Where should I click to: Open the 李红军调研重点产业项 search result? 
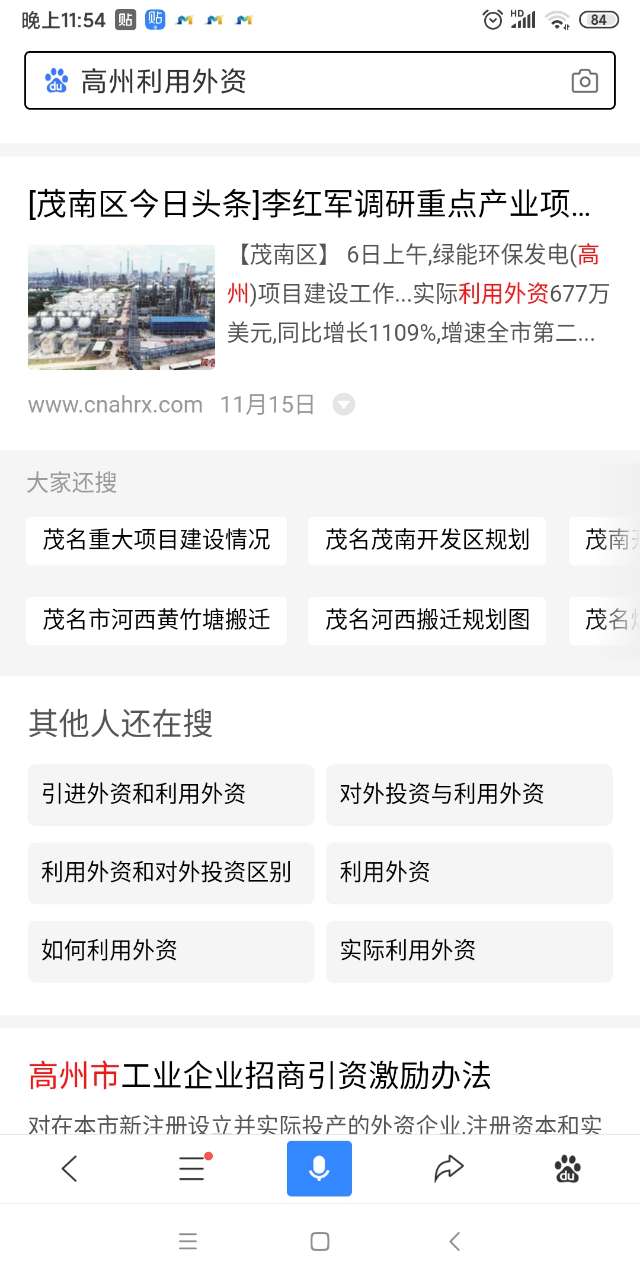pos(309,205)
